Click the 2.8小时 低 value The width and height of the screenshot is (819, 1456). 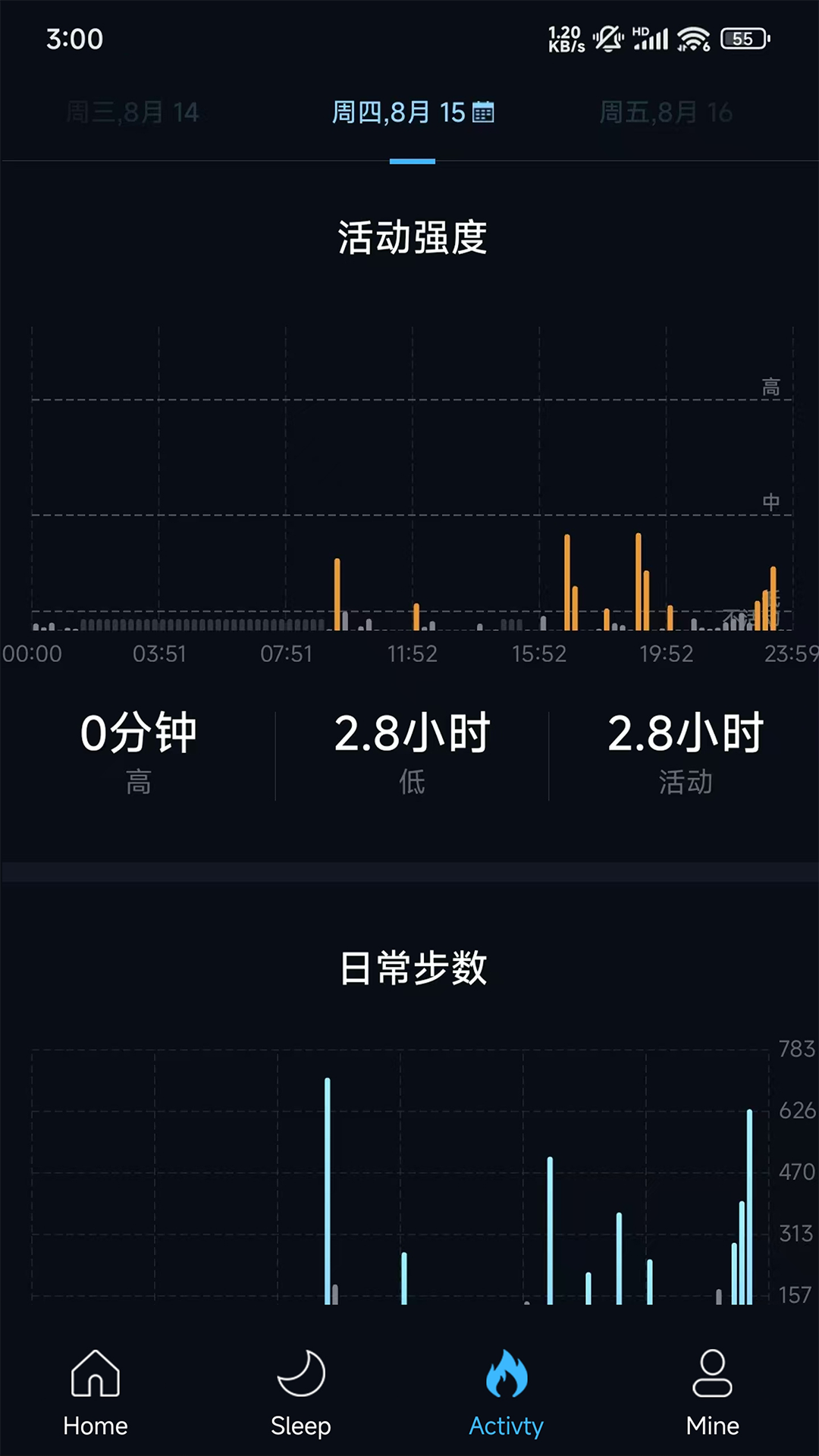tap(410, 751)
